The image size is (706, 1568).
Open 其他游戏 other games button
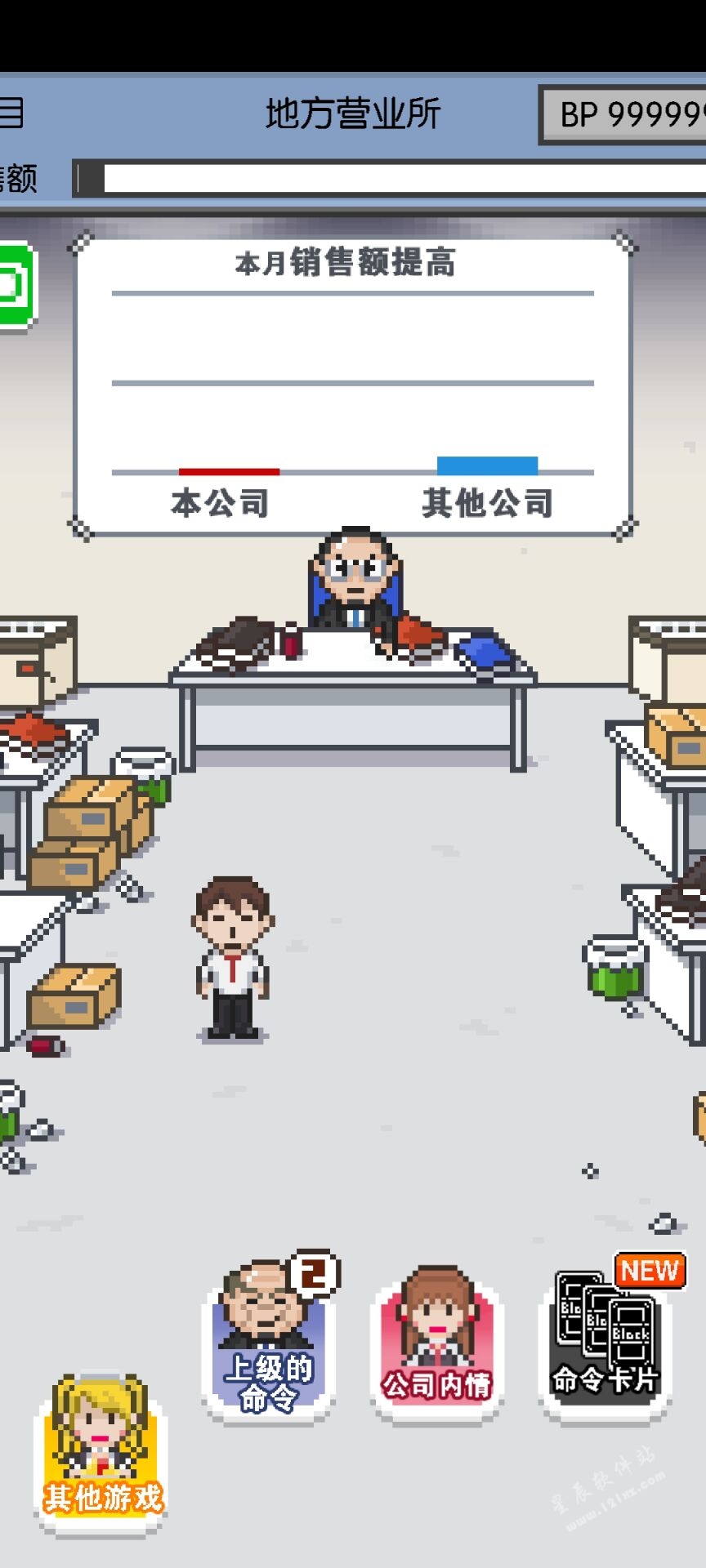pyautogui.click(x=101, y=1454)
